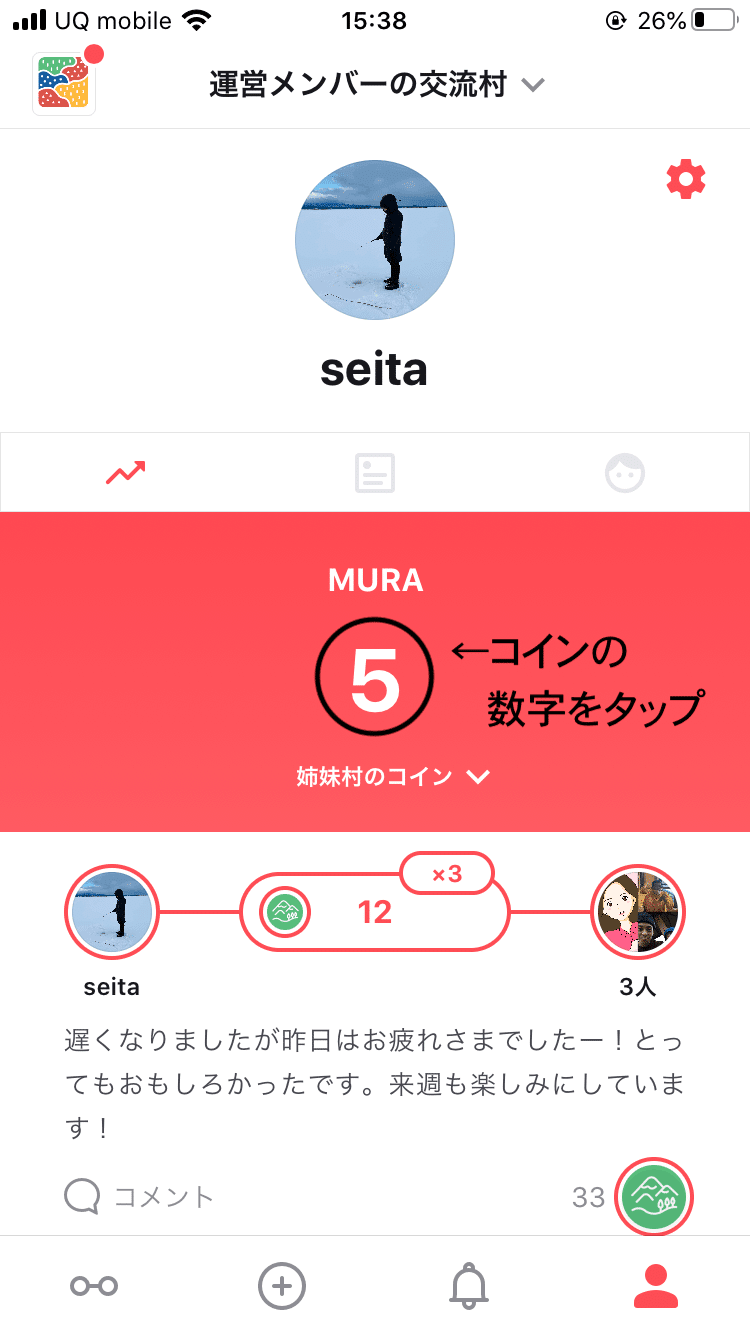Open the community dropdown 運営メンバーの交流村
This screenshot has width=750, height=1334.
(x=376, y=85)
